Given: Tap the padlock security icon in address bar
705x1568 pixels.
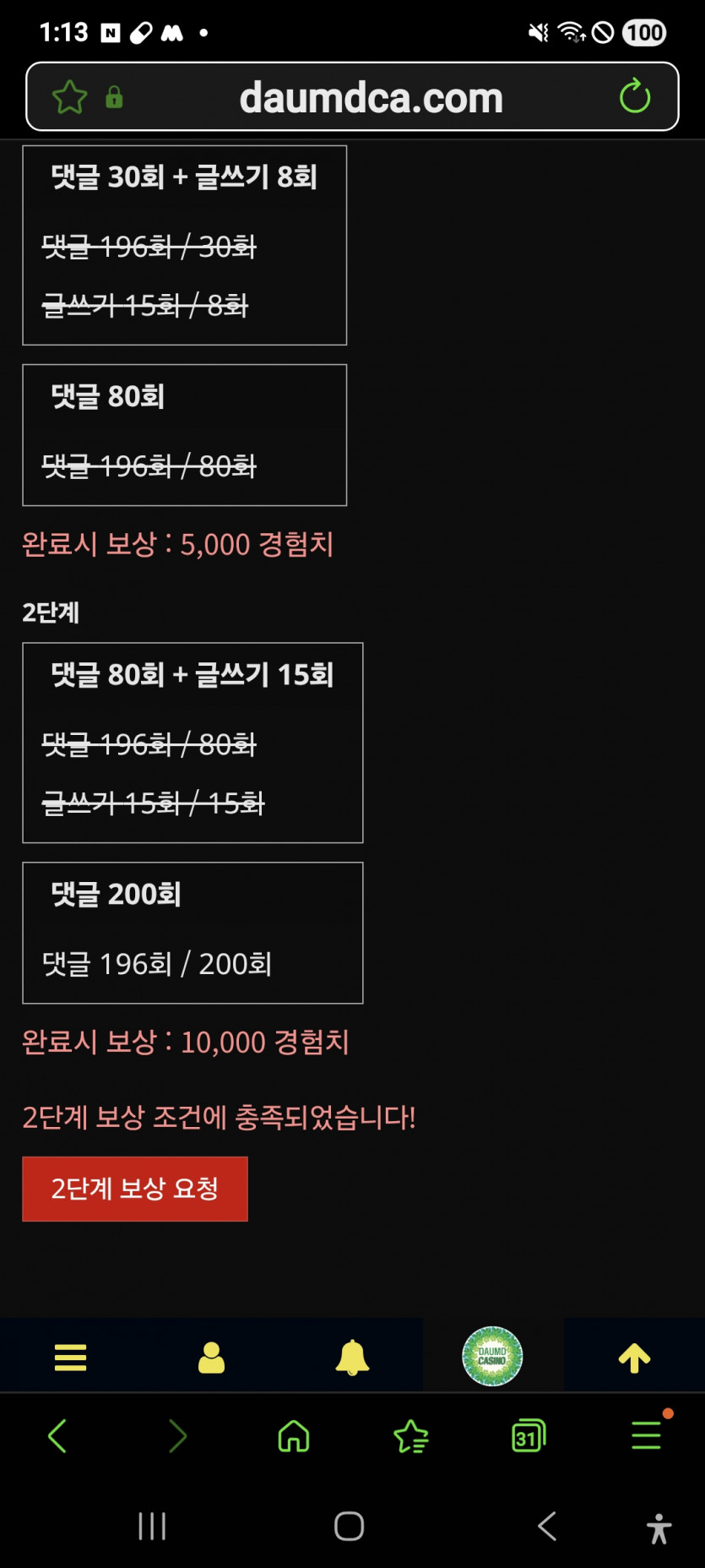Looking at the screenshot, I should [115, 96].
